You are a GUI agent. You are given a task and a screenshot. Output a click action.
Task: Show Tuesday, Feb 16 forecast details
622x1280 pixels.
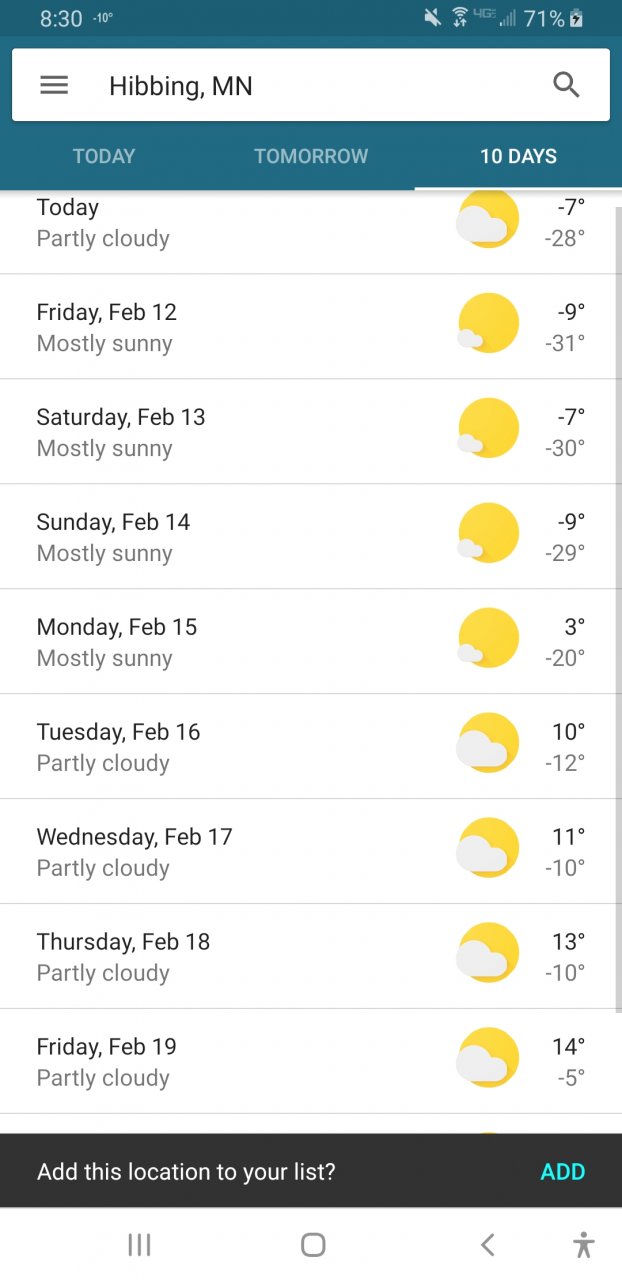(x=300, y=747)
